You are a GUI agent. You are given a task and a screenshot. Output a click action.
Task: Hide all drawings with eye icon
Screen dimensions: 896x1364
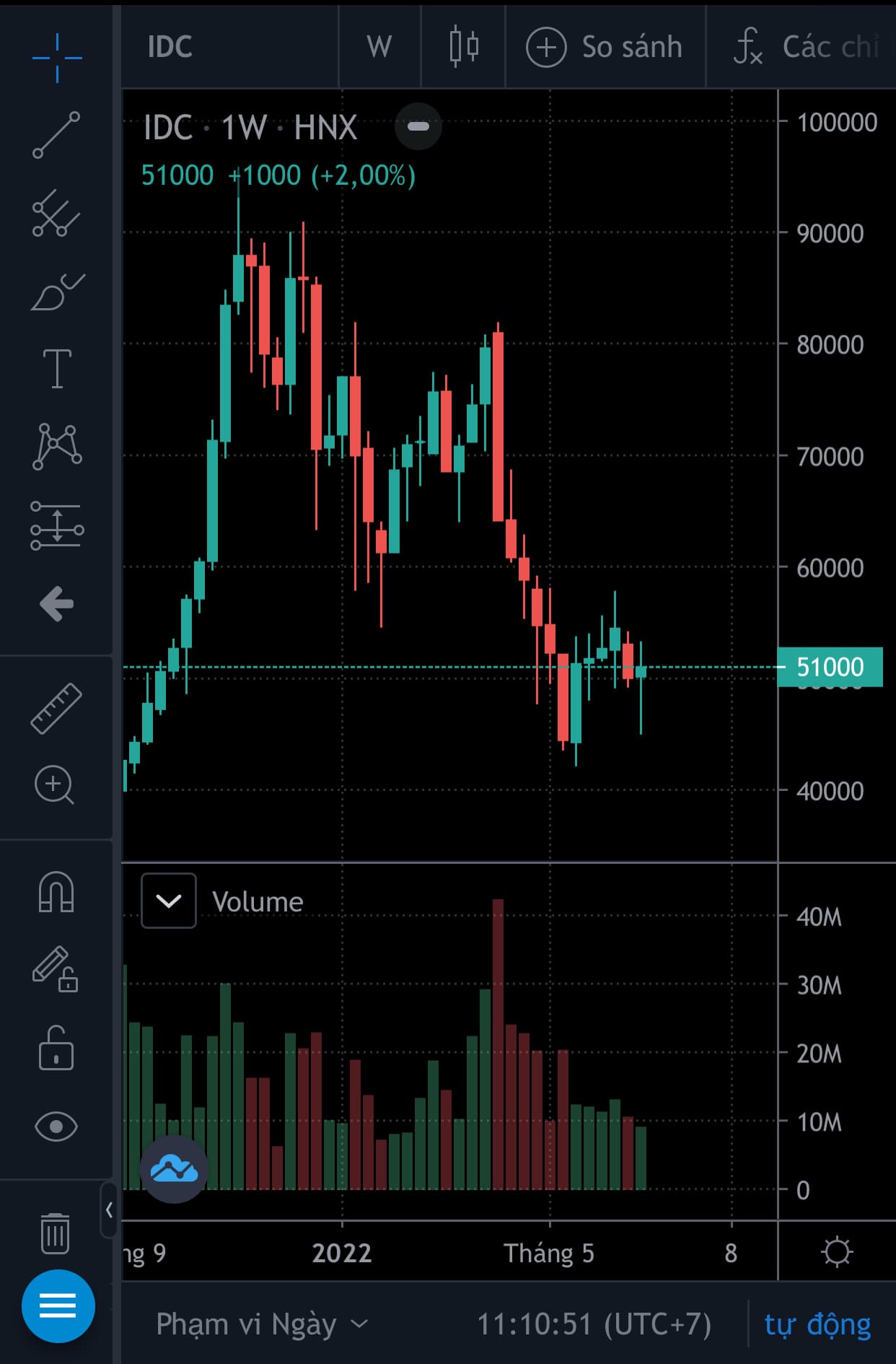(x=56, y=1127)
